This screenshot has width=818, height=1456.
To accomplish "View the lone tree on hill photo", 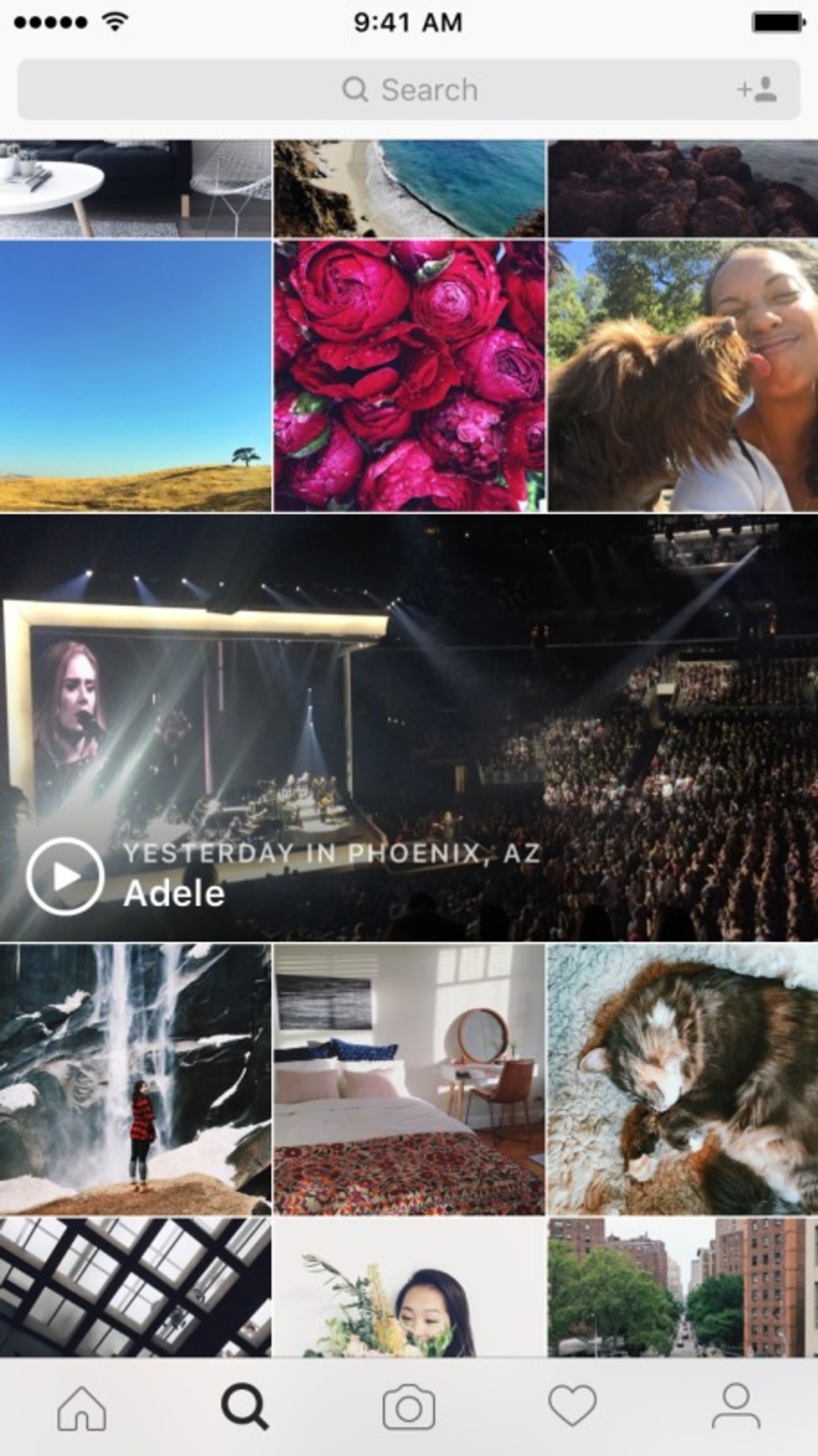I will 135,375.
